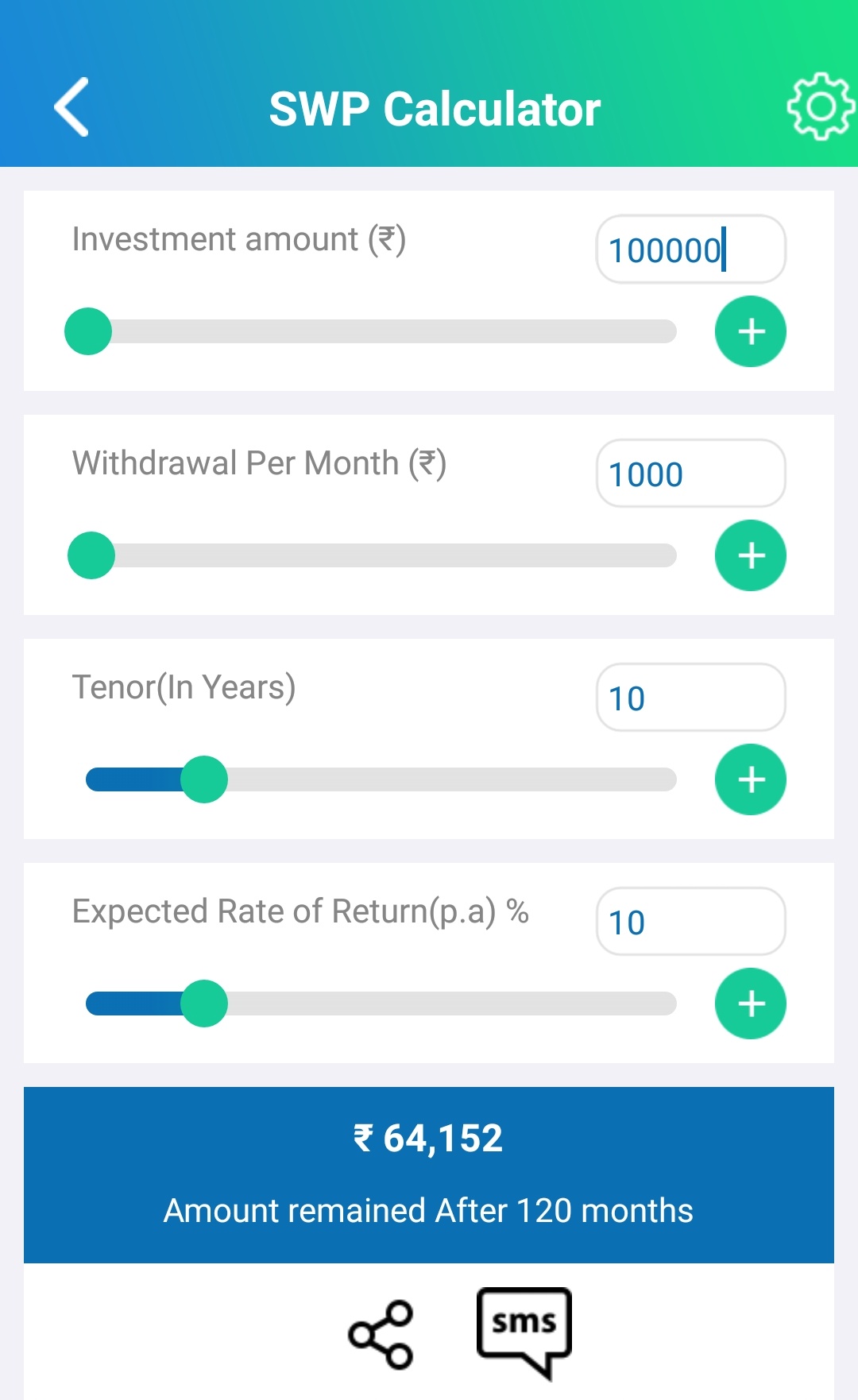Increase Investment amount with plus button
Image resolution: width=858 pixels, height=1400 pixels.
coord(751,331)
